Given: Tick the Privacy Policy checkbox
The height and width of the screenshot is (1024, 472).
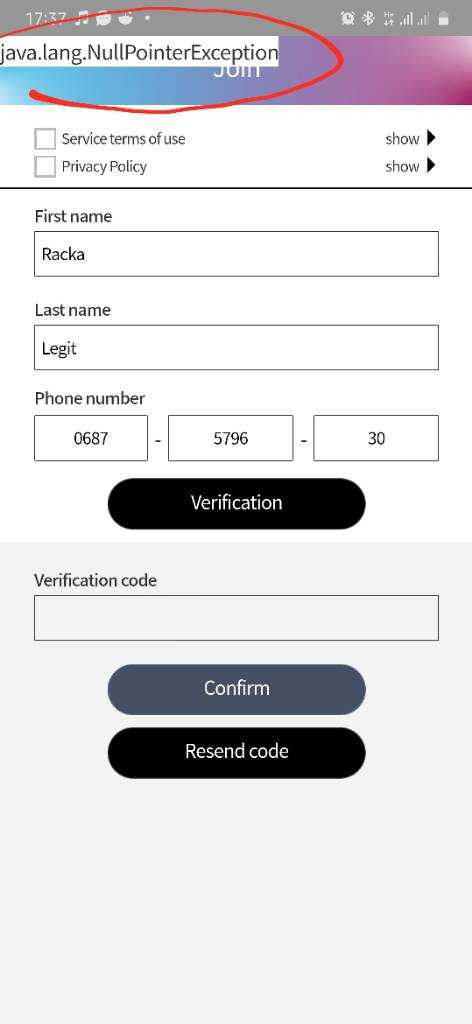Looking at the screenshot, I should 45,167.
